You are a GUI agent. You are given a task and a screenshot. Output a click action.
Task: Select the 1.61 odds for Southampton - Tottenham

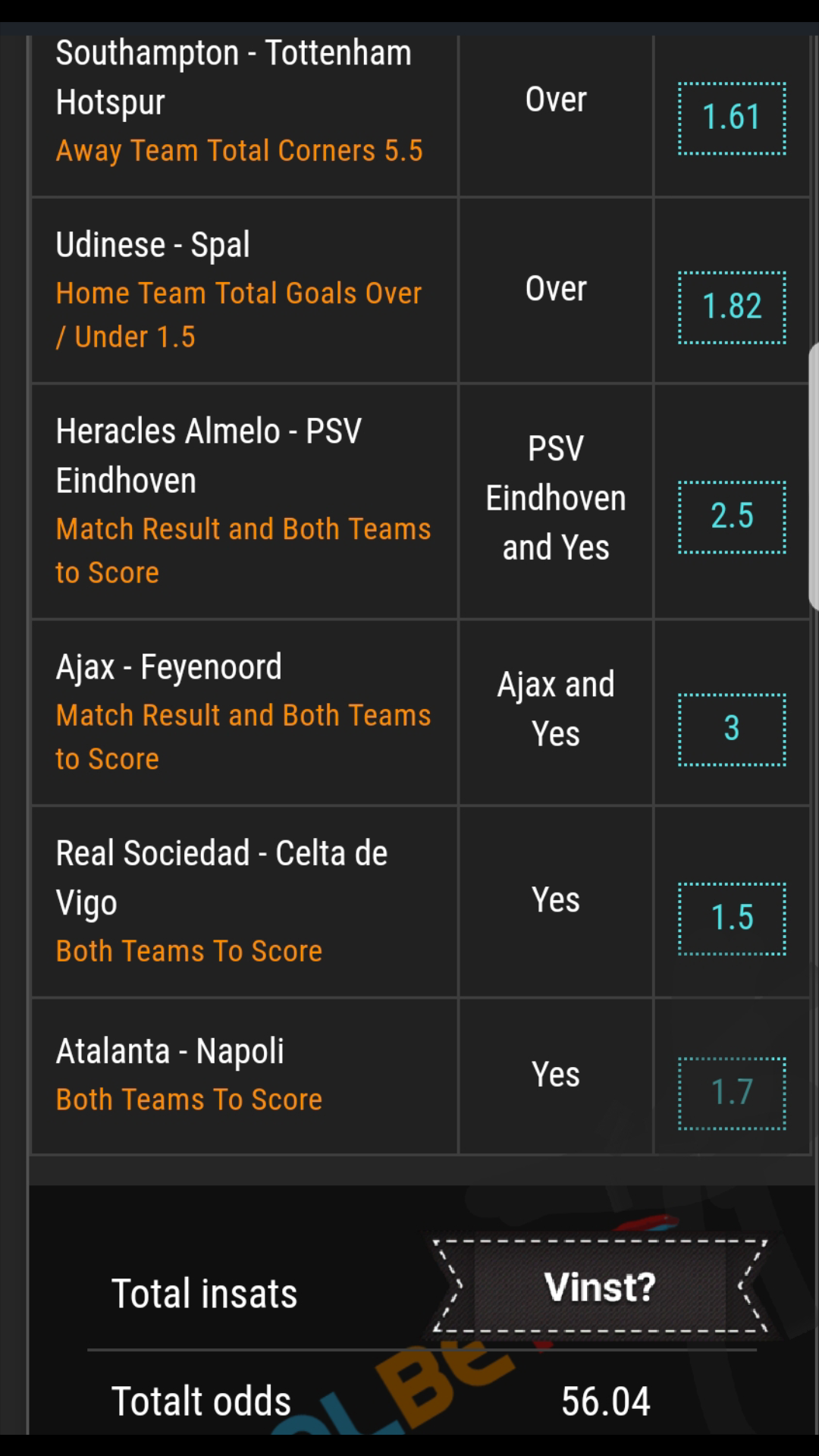click(x=732, y=118)
